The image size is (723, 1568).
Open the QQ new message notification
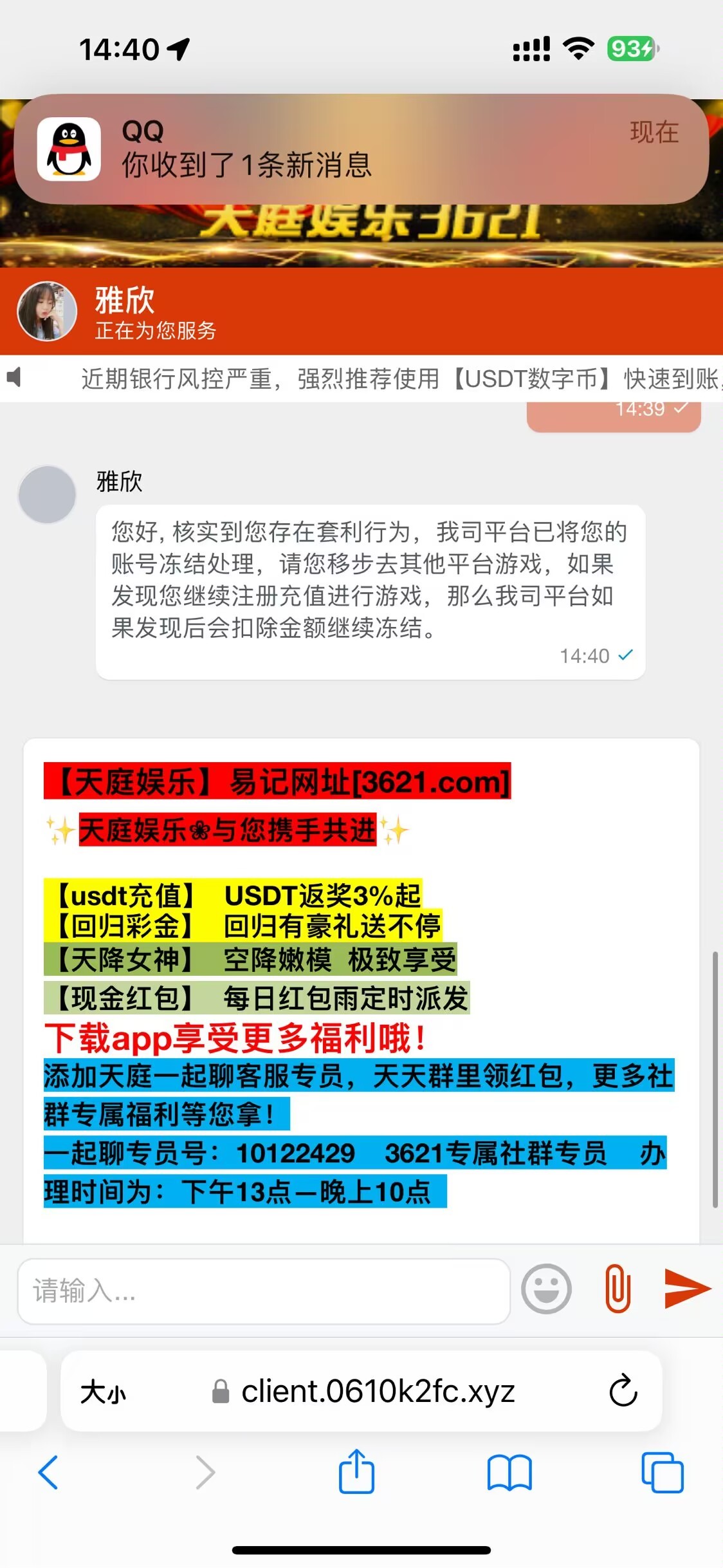[x=360, y=149]
